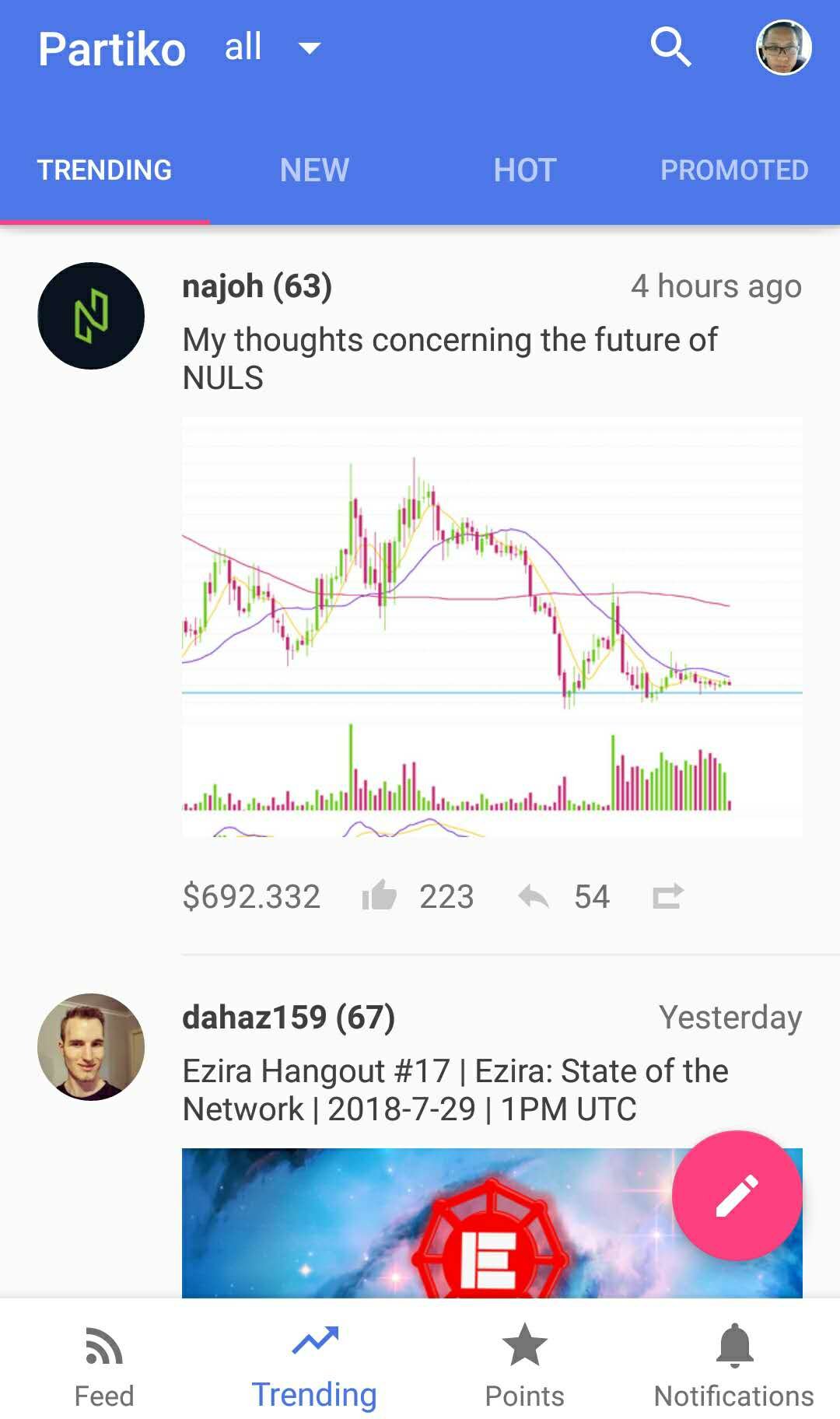Open your profile avatar in the app bar
Viewport: 840px width, 1419px height.
pyautogui.click(x=783, y=47)
